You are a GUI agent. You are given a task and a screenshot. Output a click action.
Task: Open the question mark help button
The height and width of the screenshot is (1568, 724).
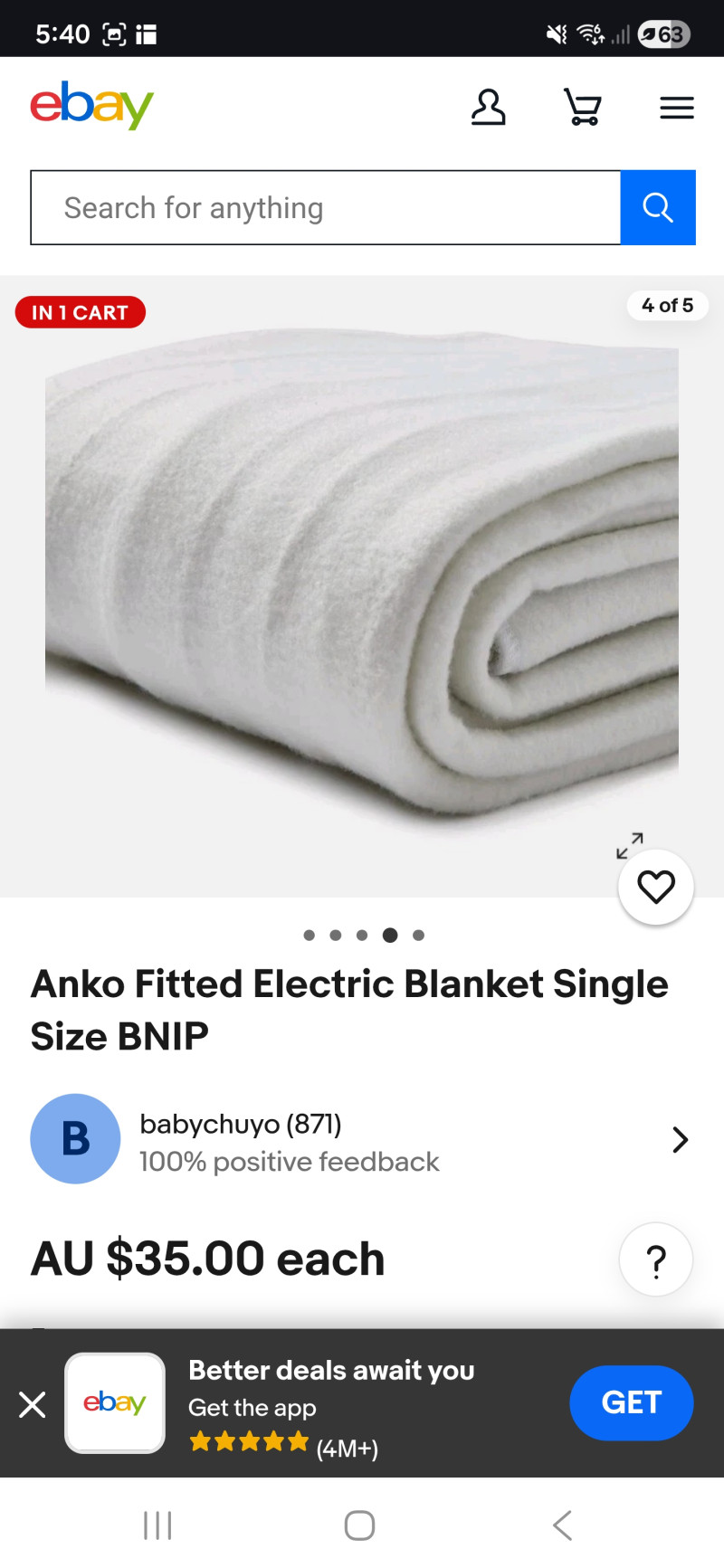pyautogui.click(x=656, y=1259)
